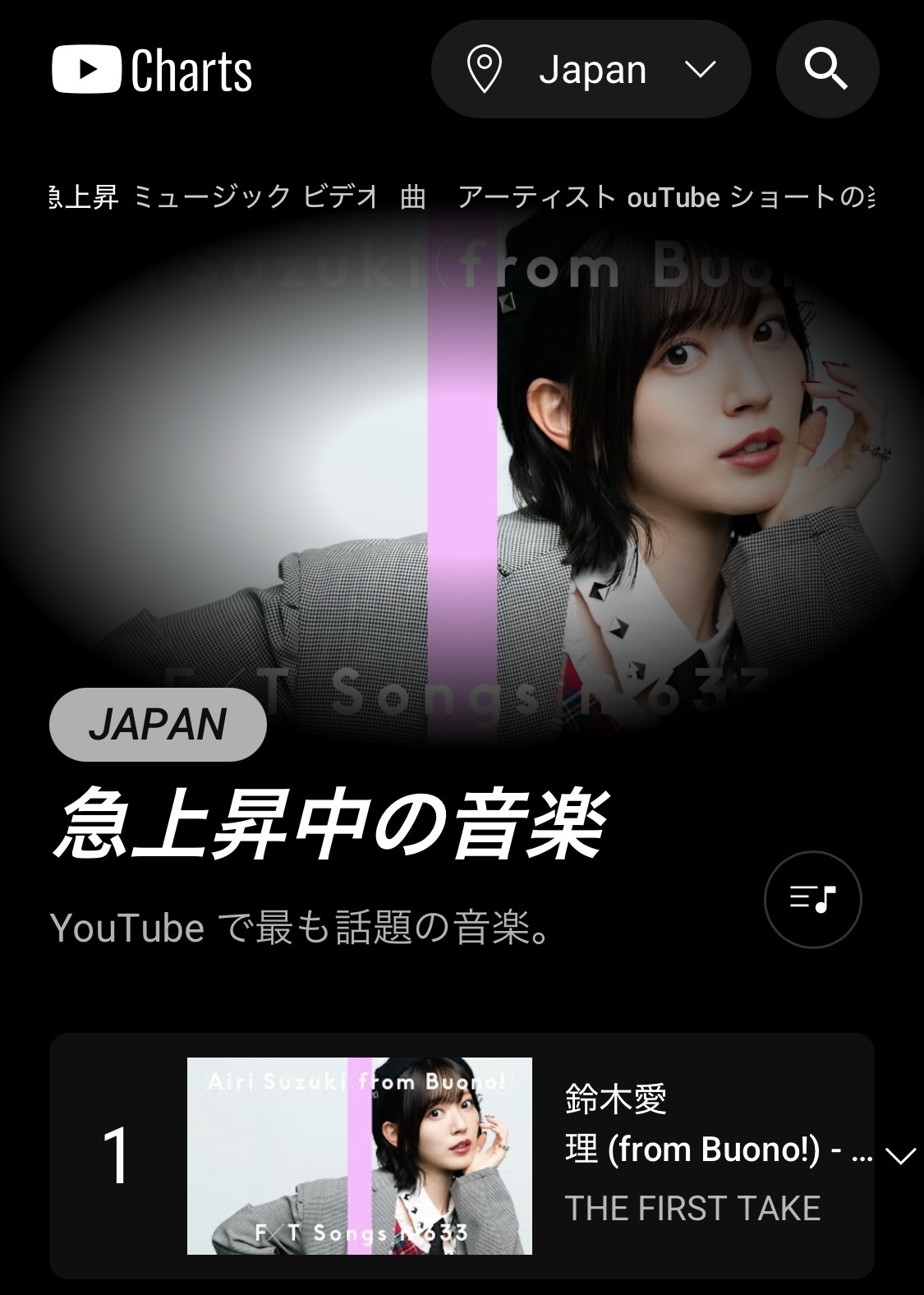Tap the playlist queue icon button
Screen dimensions: 924x1295
pos(812,899)
